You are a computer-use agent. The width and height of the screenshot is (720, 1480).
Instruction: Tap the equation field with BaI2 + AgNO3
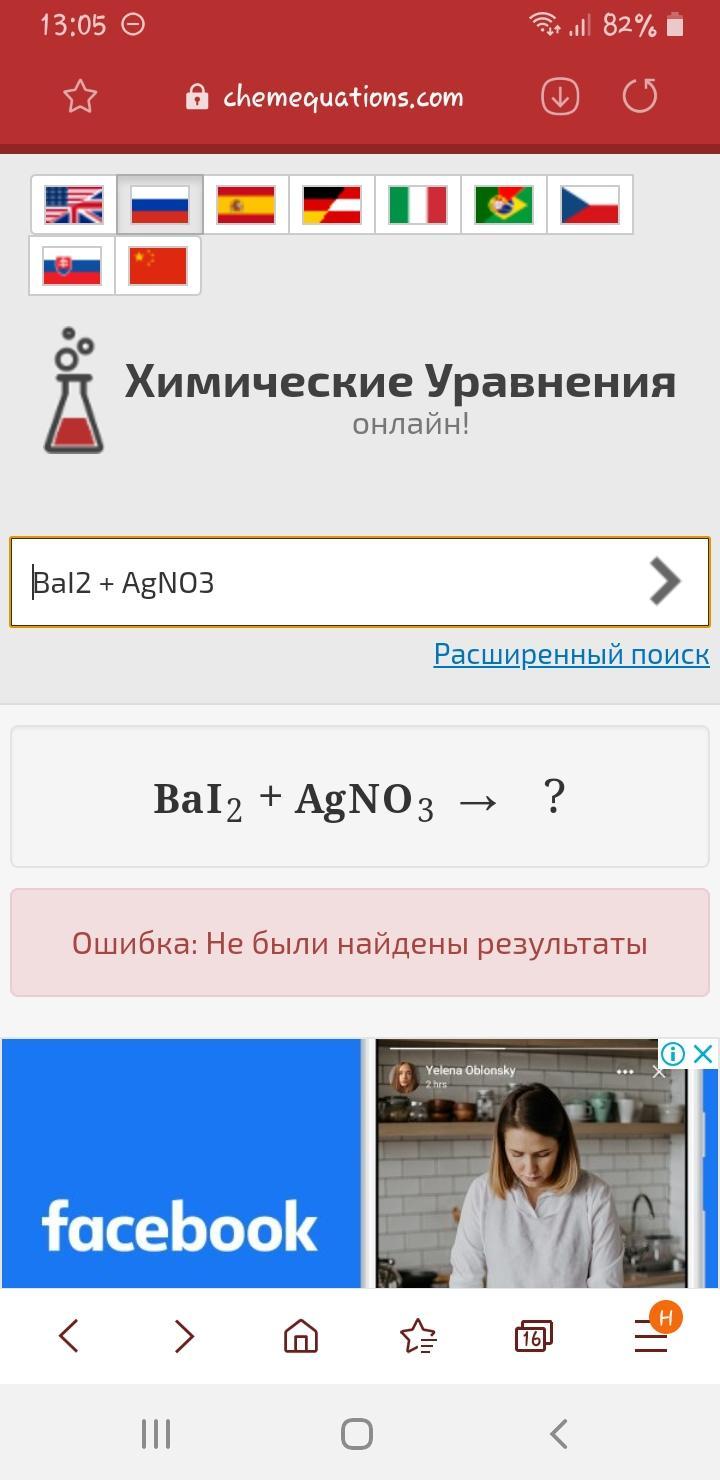click(x=330, y=582)
